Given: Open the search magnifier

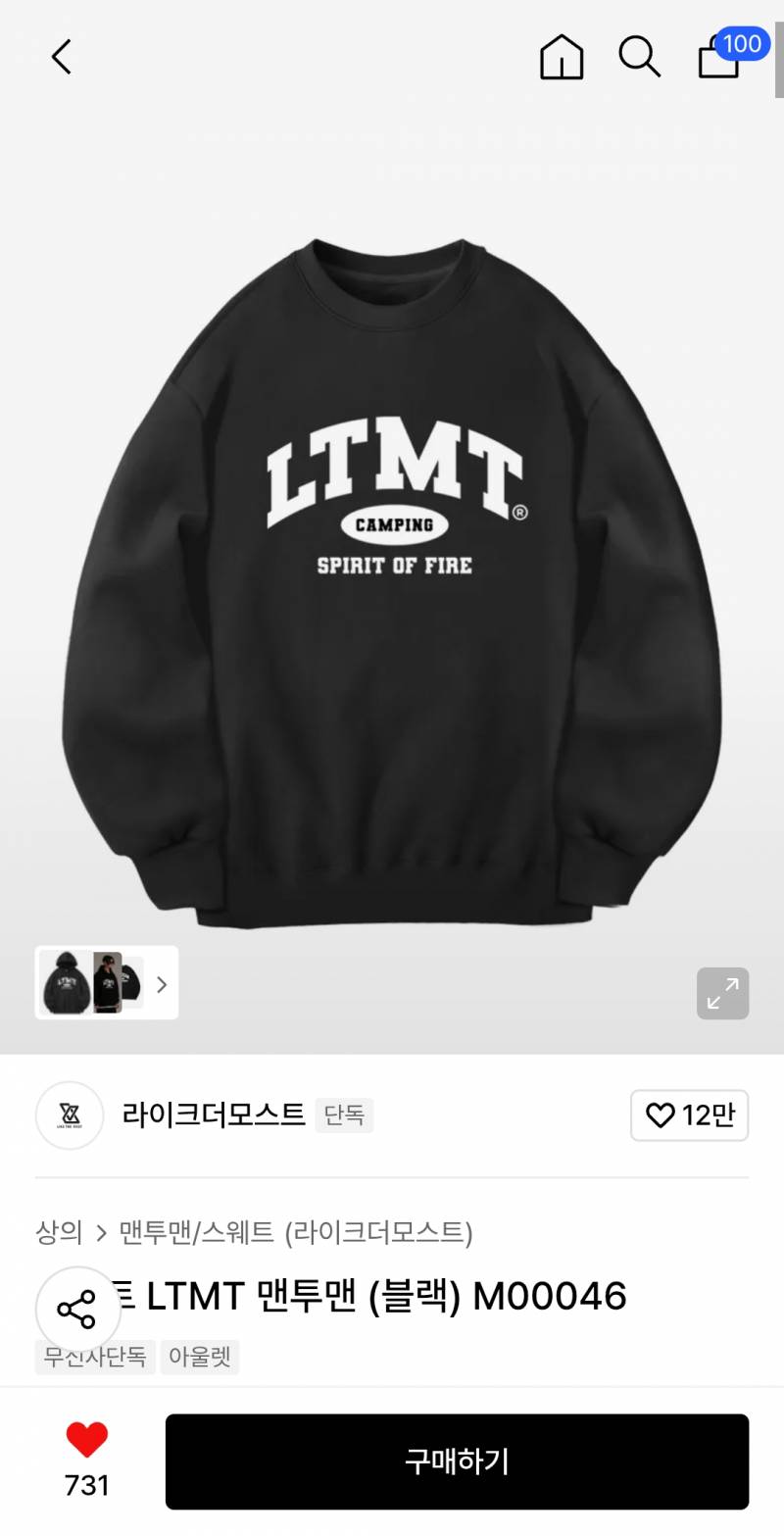Looking at the screenshot, I should click(640, 57).
